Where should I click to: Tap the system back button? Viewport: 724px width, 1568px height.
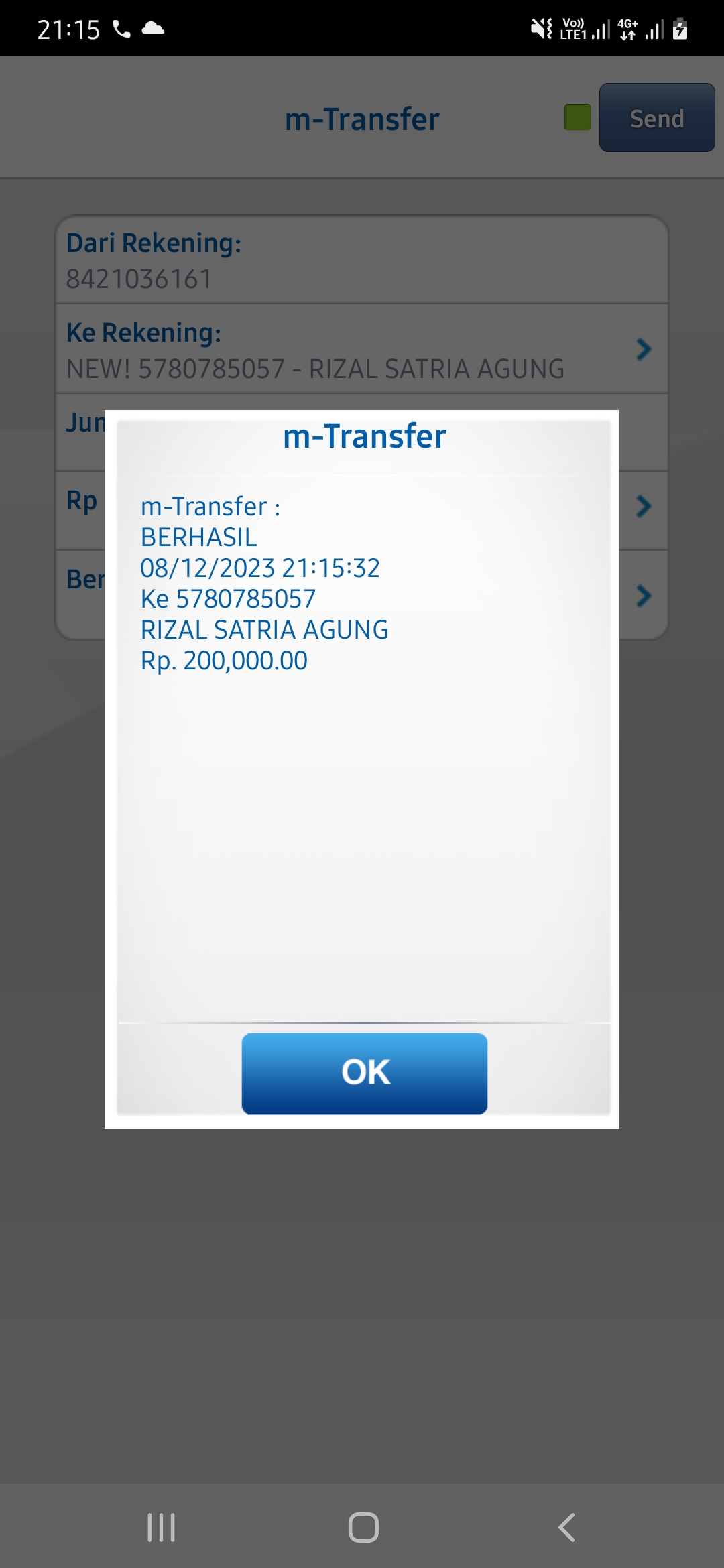566,1527
